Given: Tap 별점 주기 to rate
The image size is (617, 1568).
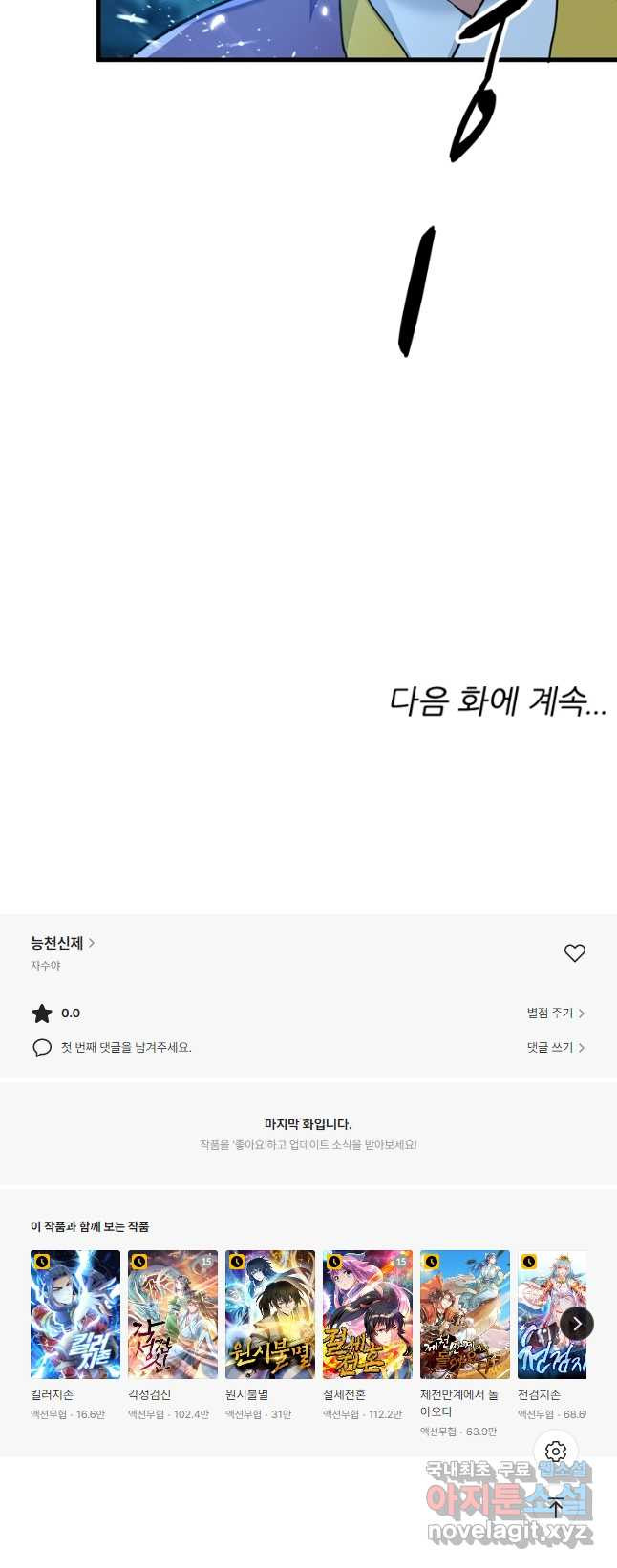Looking at the screenshot, I should (555, 1013).
